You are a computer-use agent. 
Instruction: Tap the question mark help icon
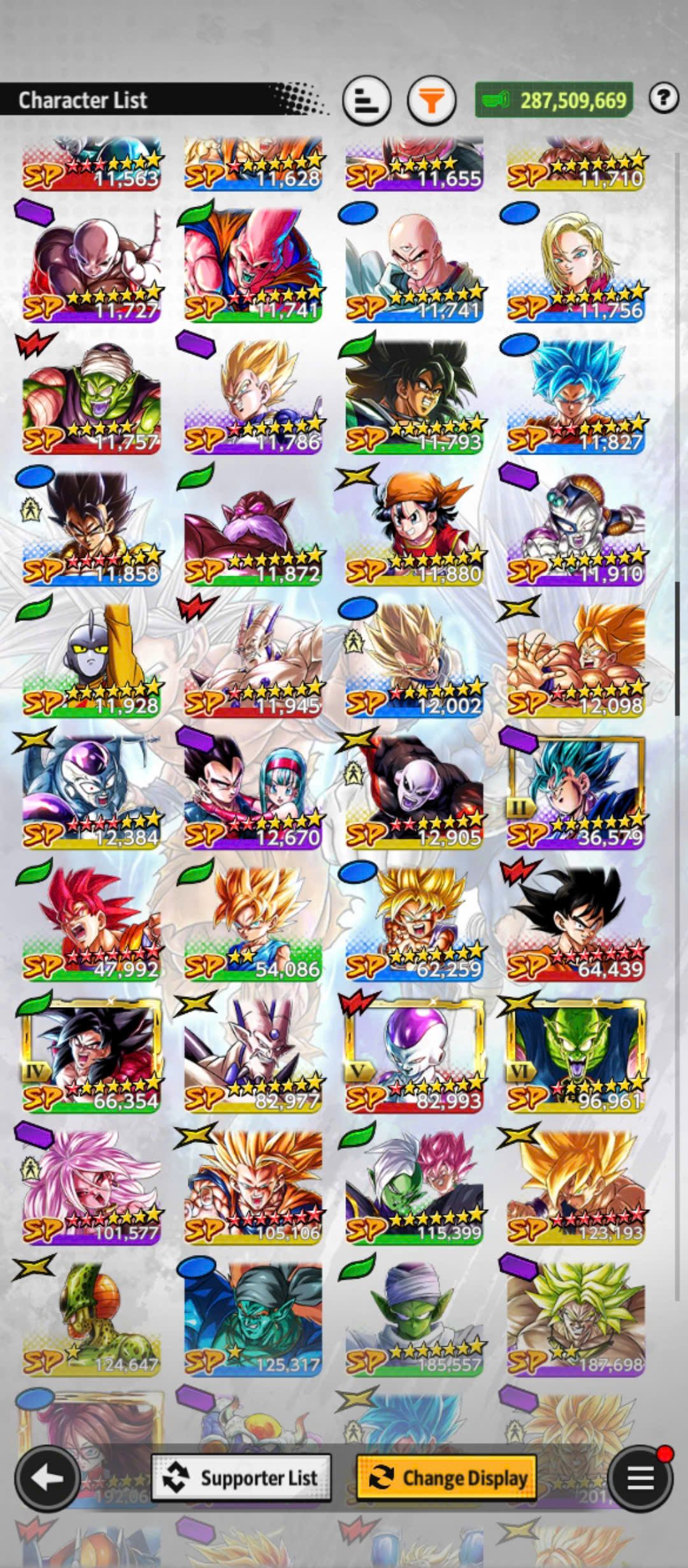pos(663,99)
